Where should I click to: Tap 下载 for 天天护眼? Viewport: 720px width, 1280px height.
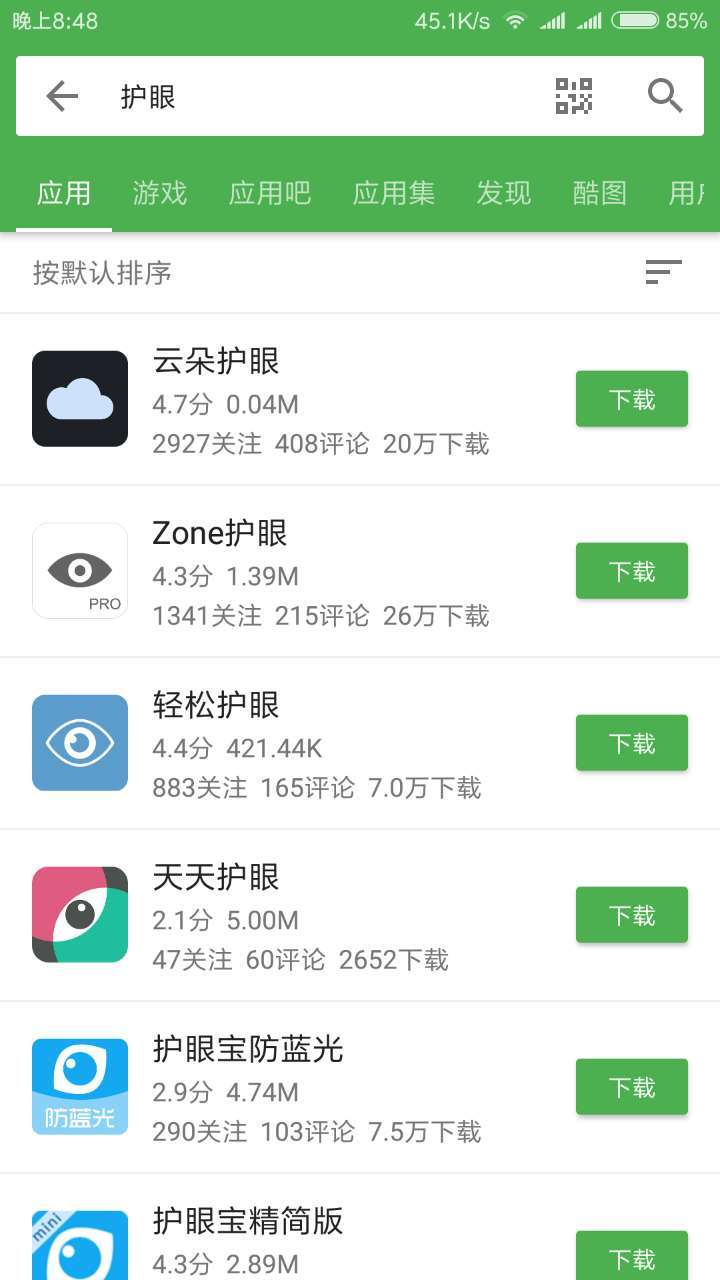631,914
